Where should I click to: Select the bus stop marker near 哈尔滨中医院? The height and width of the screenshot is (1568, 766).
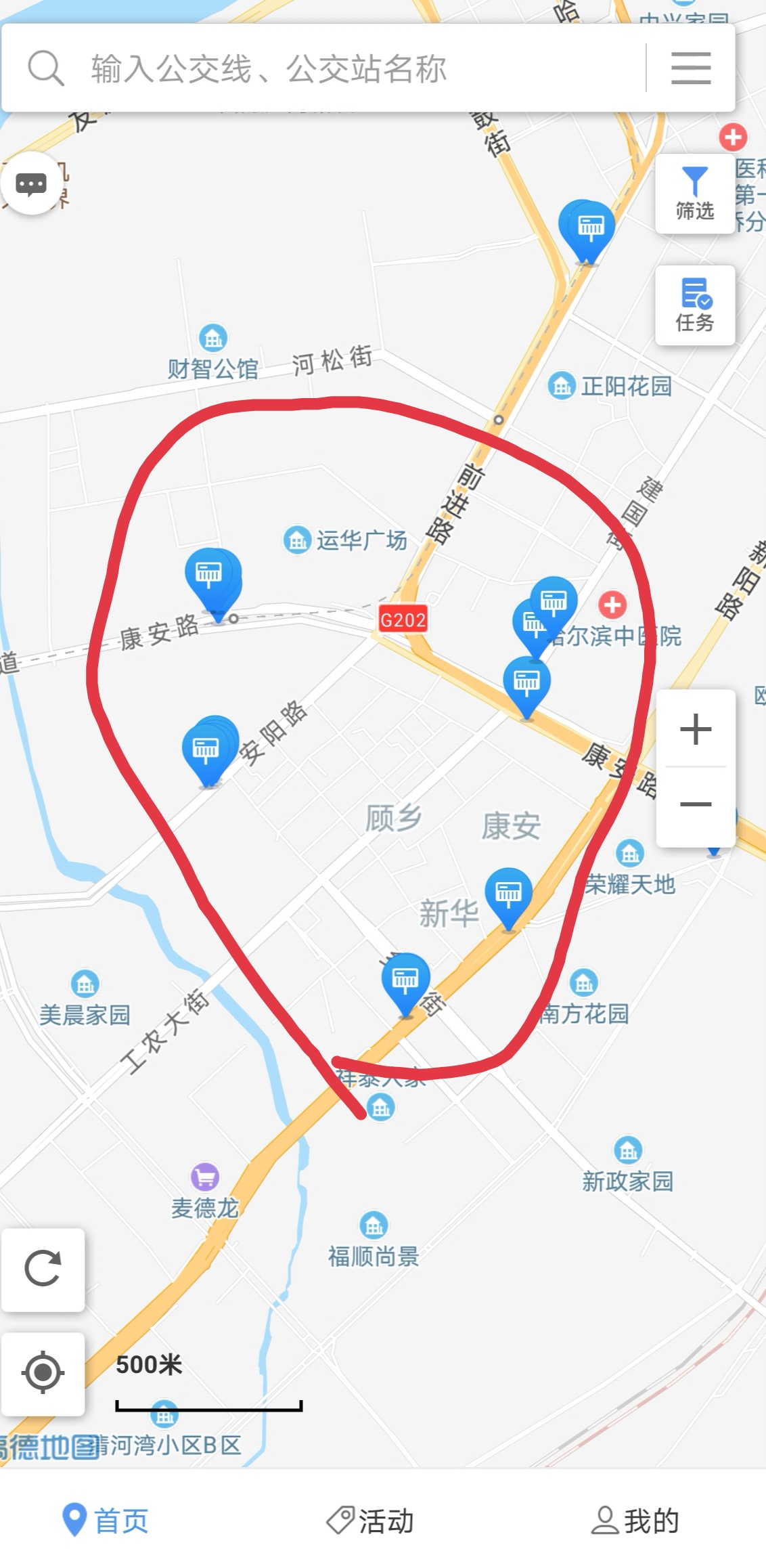point(553,603)
